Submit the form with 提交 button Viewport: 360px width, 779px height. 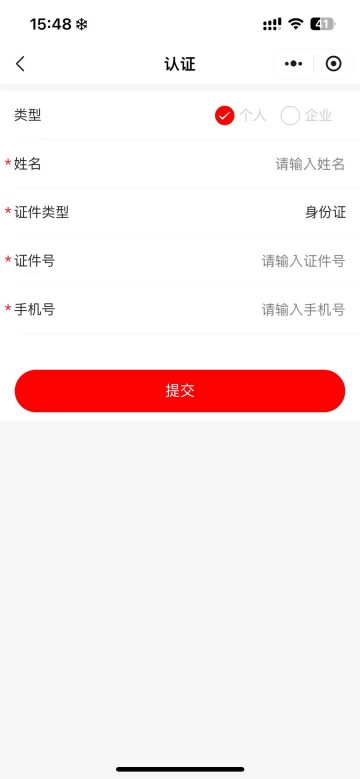[x=180, y=391]
